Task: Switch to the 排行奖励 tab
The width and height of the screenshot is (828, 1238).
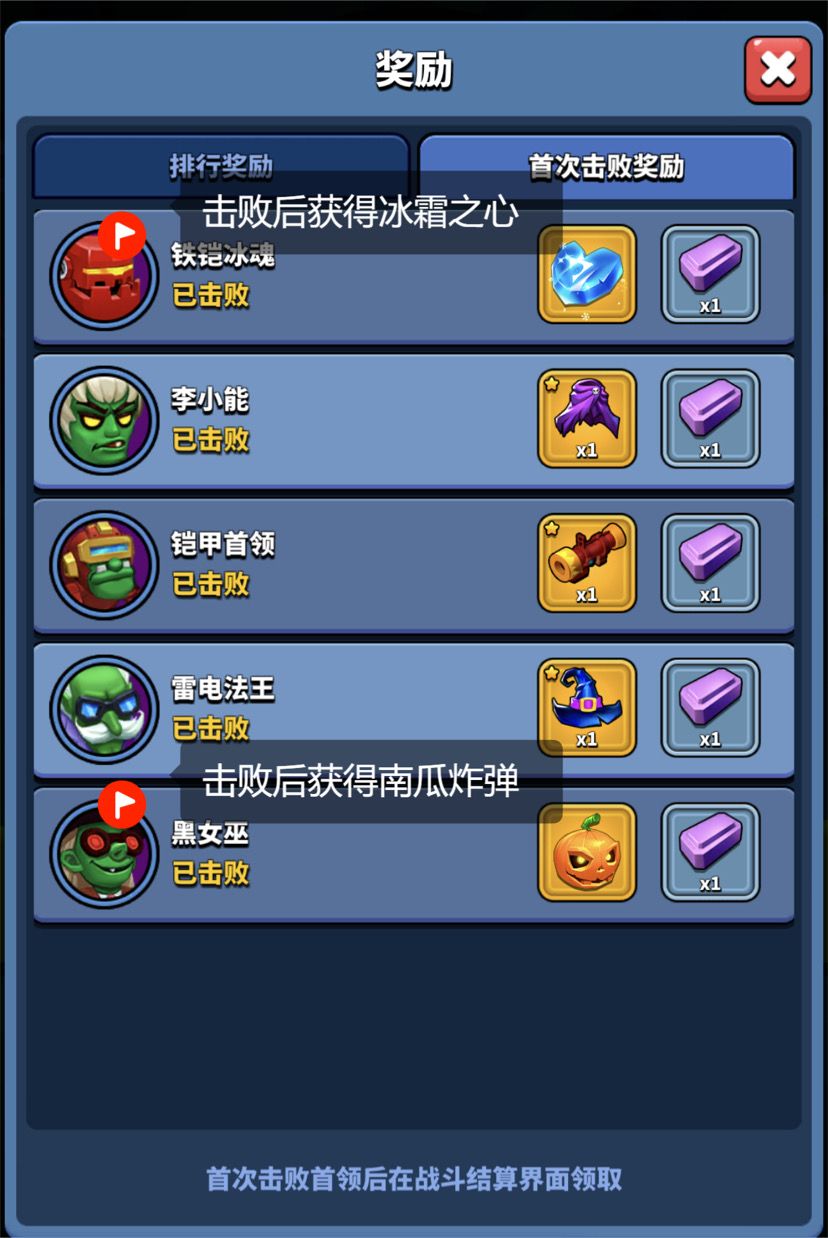Action: [x=222, y=166]
